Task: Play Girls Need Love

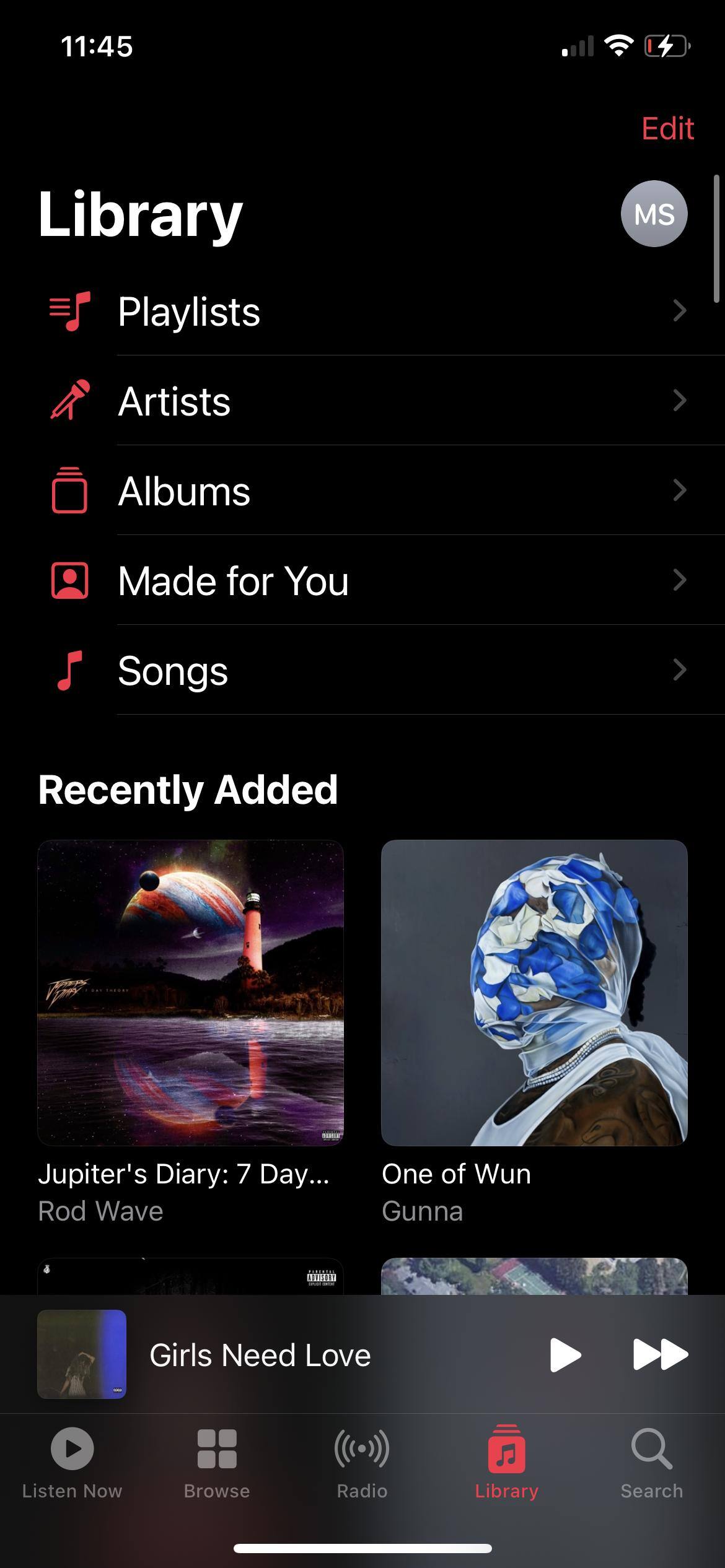Action: pos(565,1354)
